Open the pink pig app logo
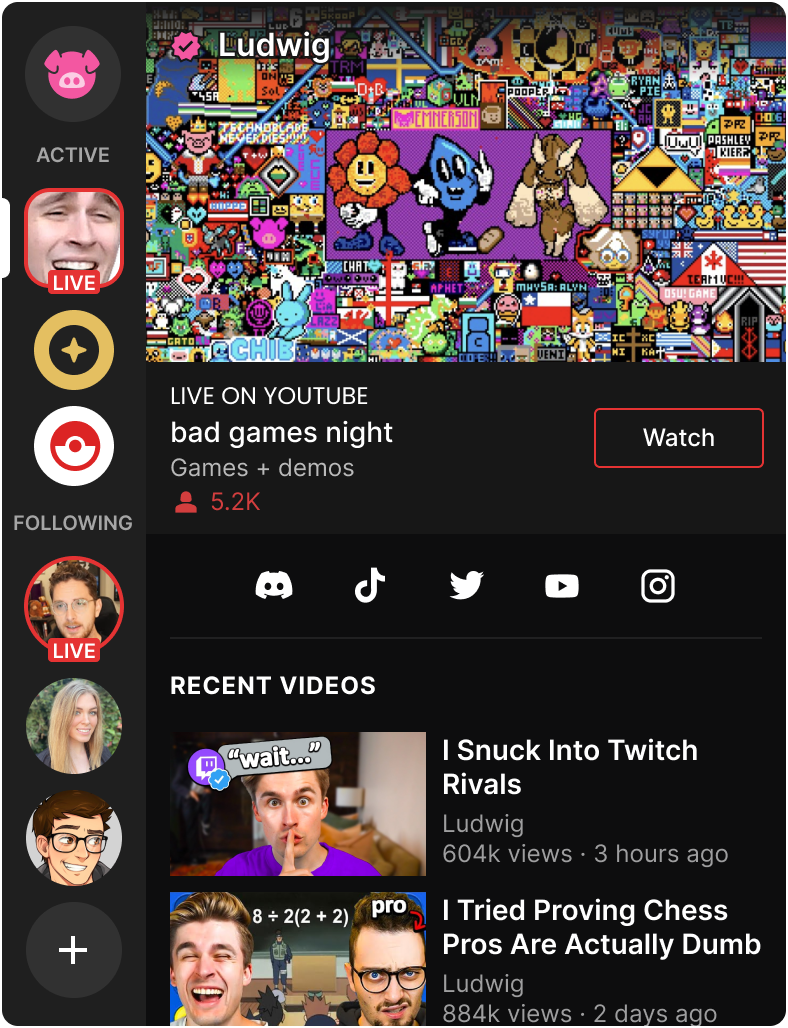This screenshot has height=1028, width=788. coord(73,75)
